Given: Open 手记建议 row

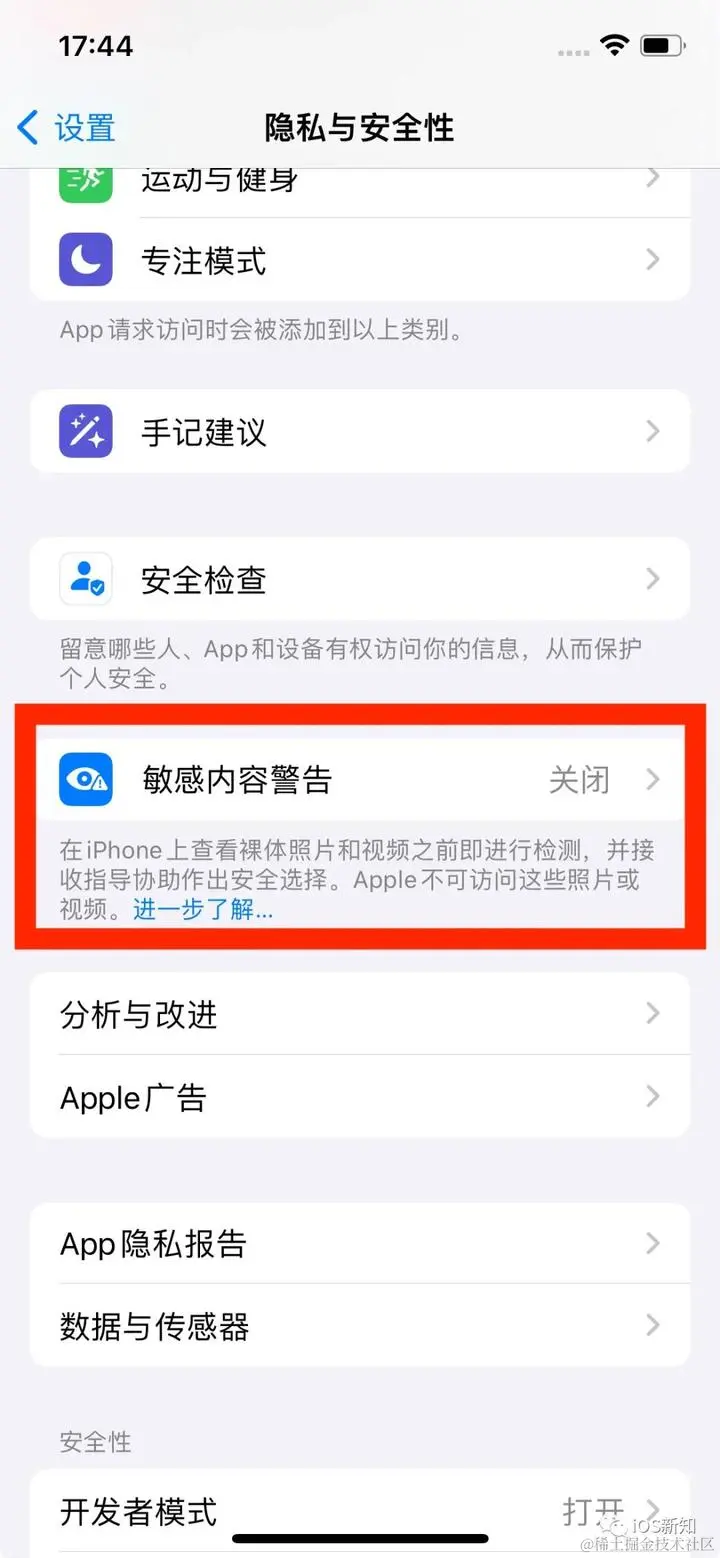Looking at the screenshot, I should pyautogui.click(x=360, y=432).
